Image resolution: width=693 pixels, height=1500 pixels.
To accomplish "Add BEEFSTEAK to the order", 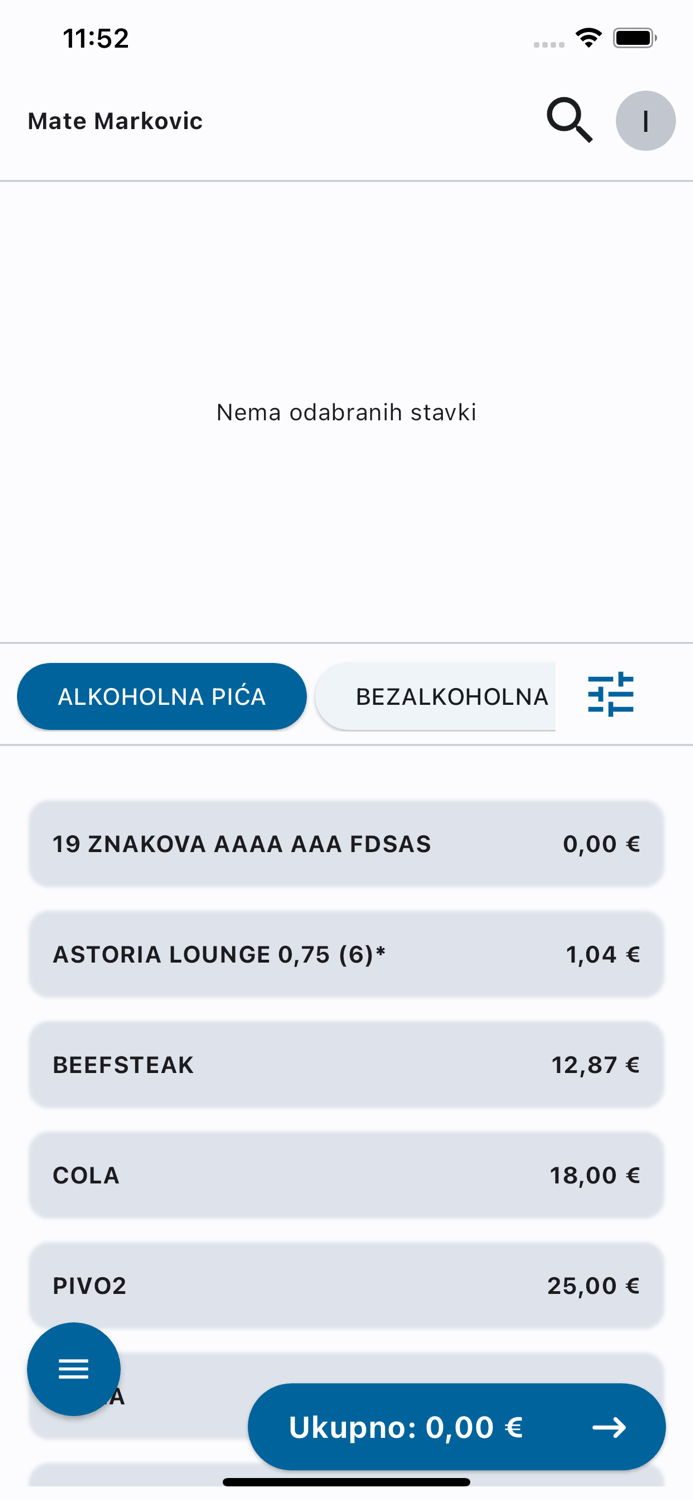I will (x=346, y=1065).
